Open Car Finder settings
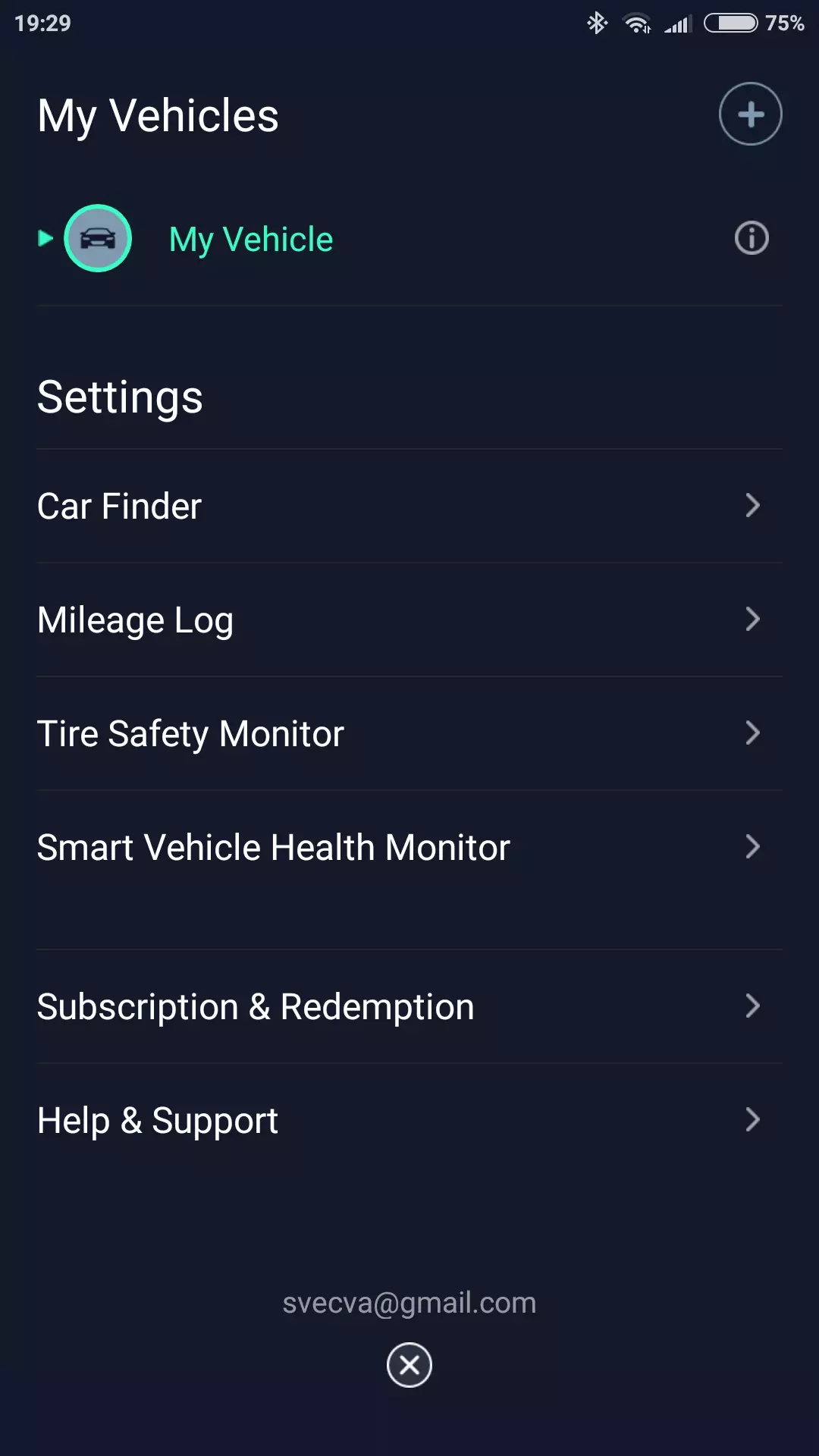This screenshot has height=1456, width=819. click(x=409, y=506)
